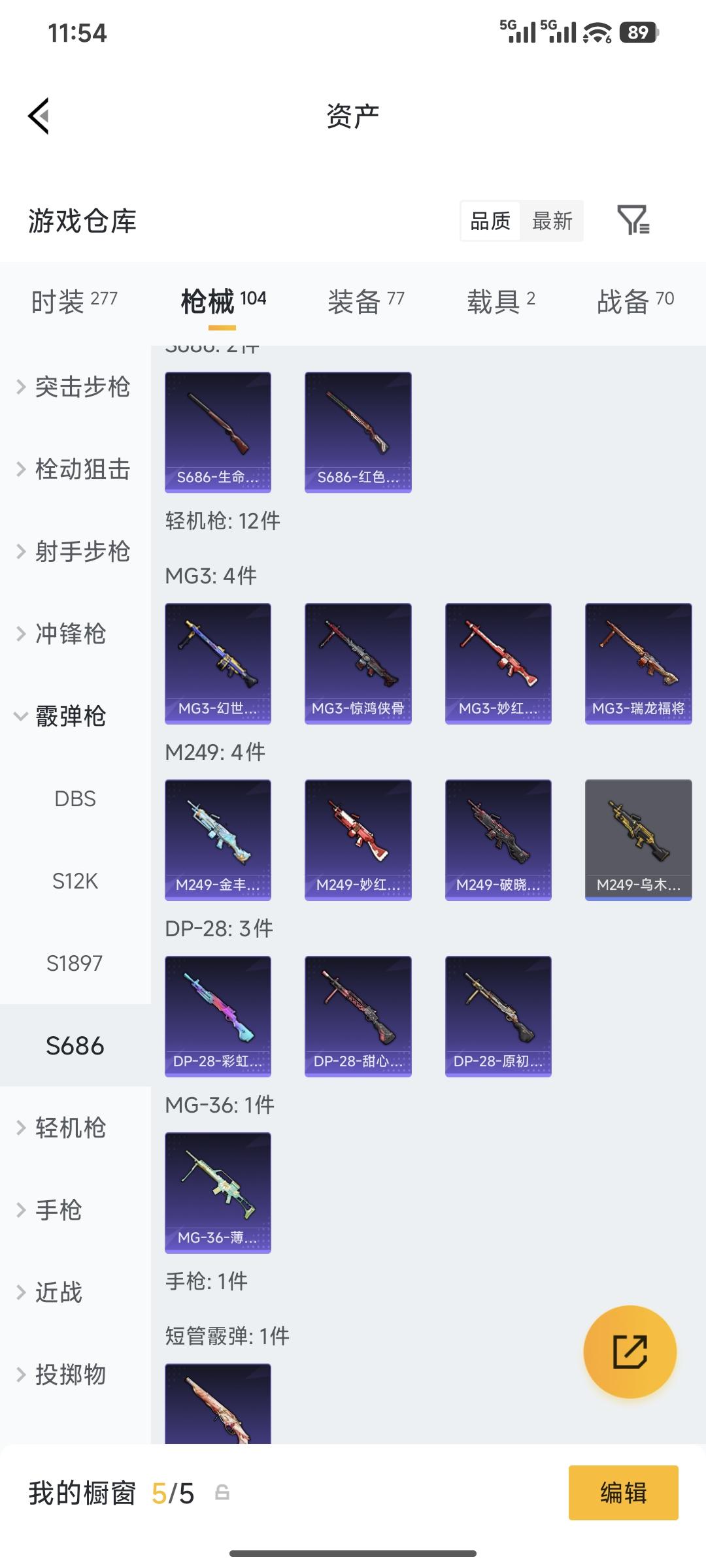This screenshot has height=1568, width=706.
Task: Go back from the 资产 page
Action: [39, 116]
